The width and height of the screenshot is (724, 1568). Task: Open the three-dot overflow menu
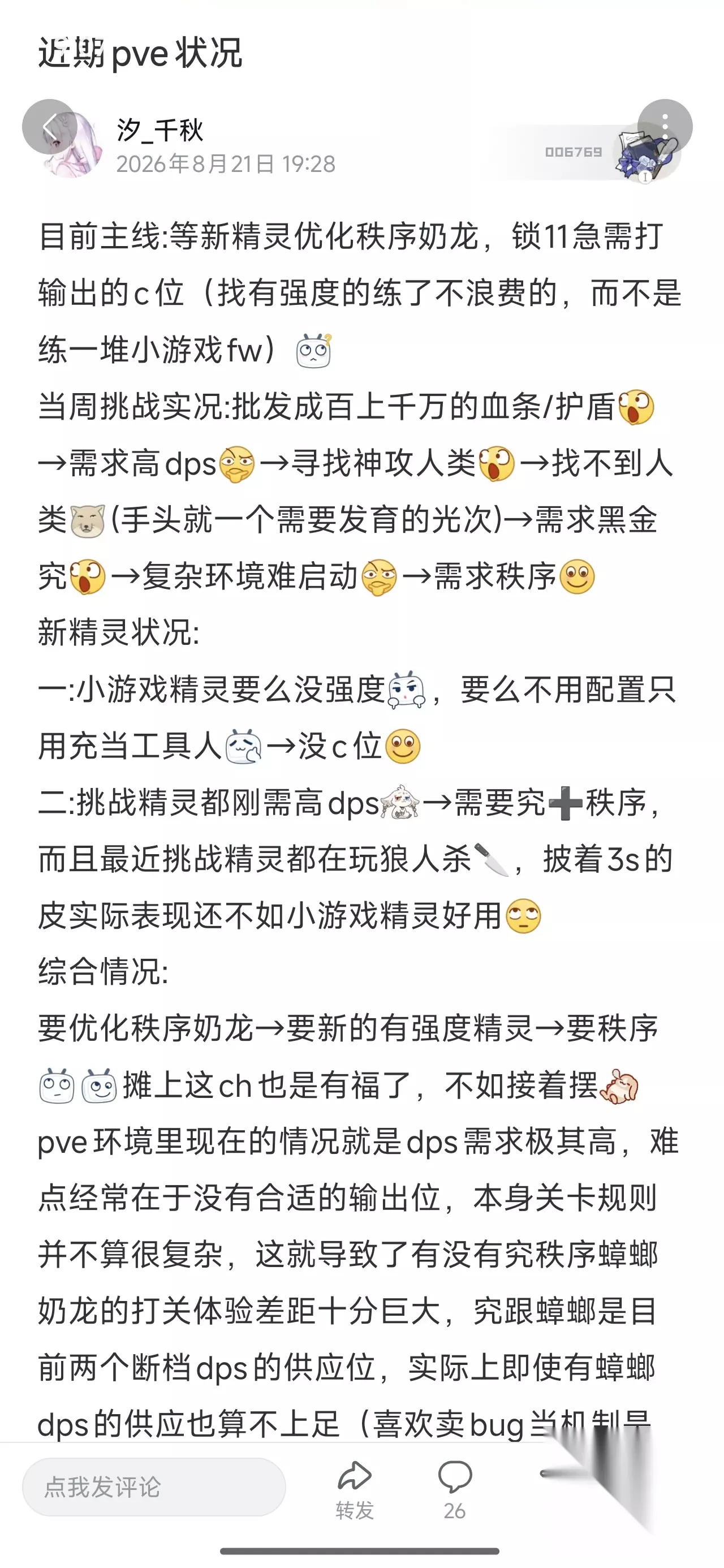[x=665, y=127]
